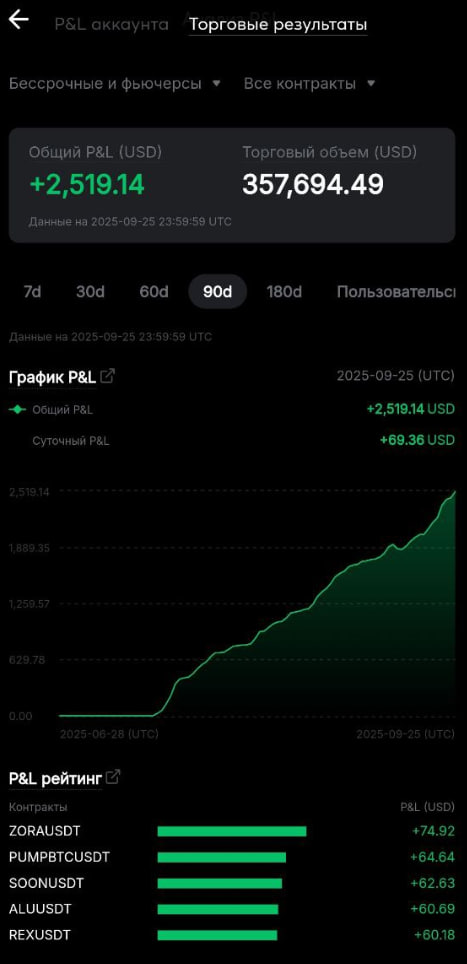467x964 pixels.
Task: Switch to the P&L аккаунта tab
Action: point(111,25)
